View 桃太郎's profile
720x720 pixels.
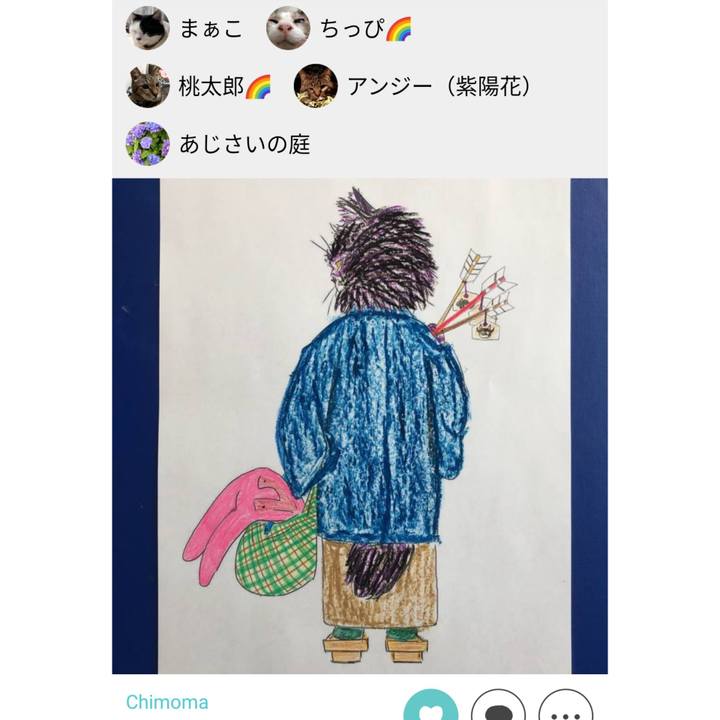click(200, 86)
